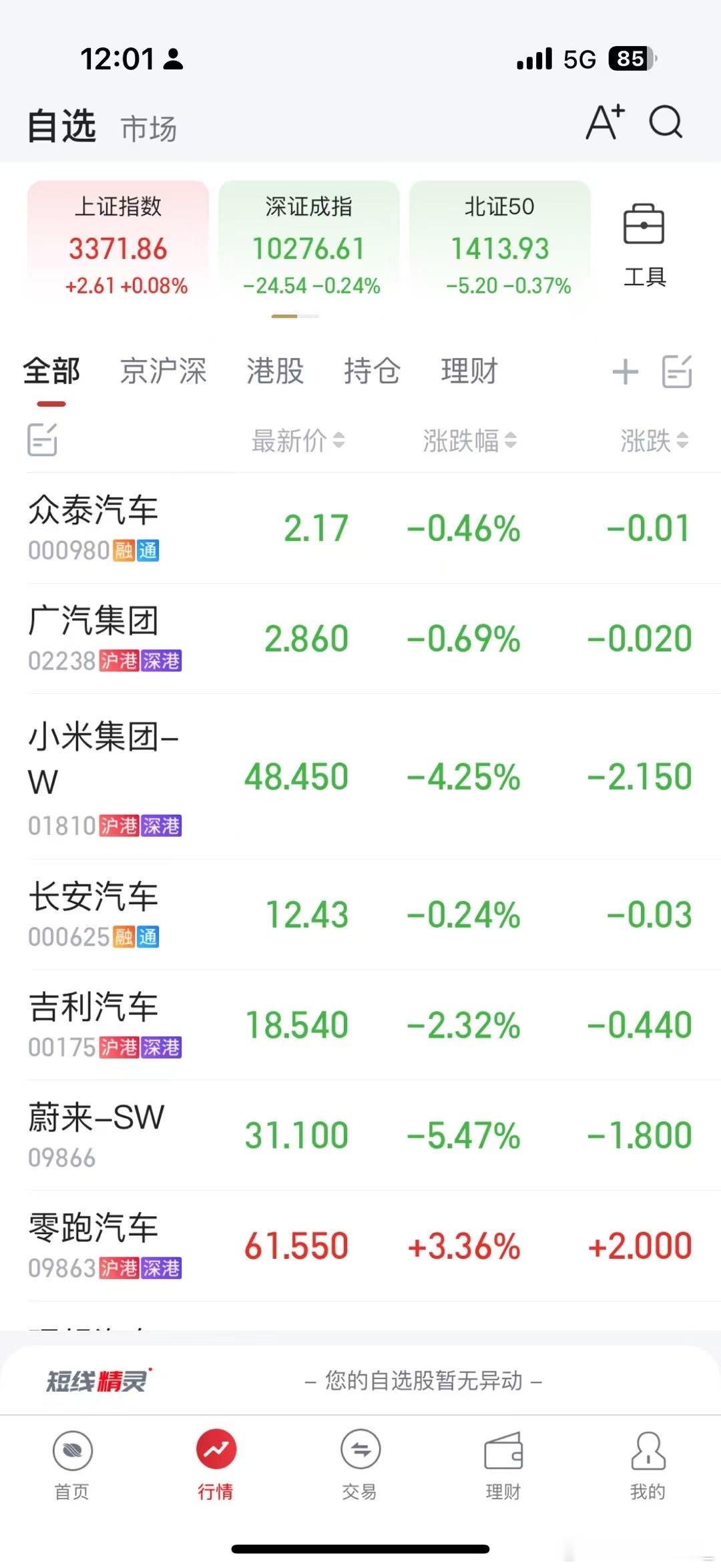
Task: Open the 北证50 index card
Action: [x=500, y=243]
